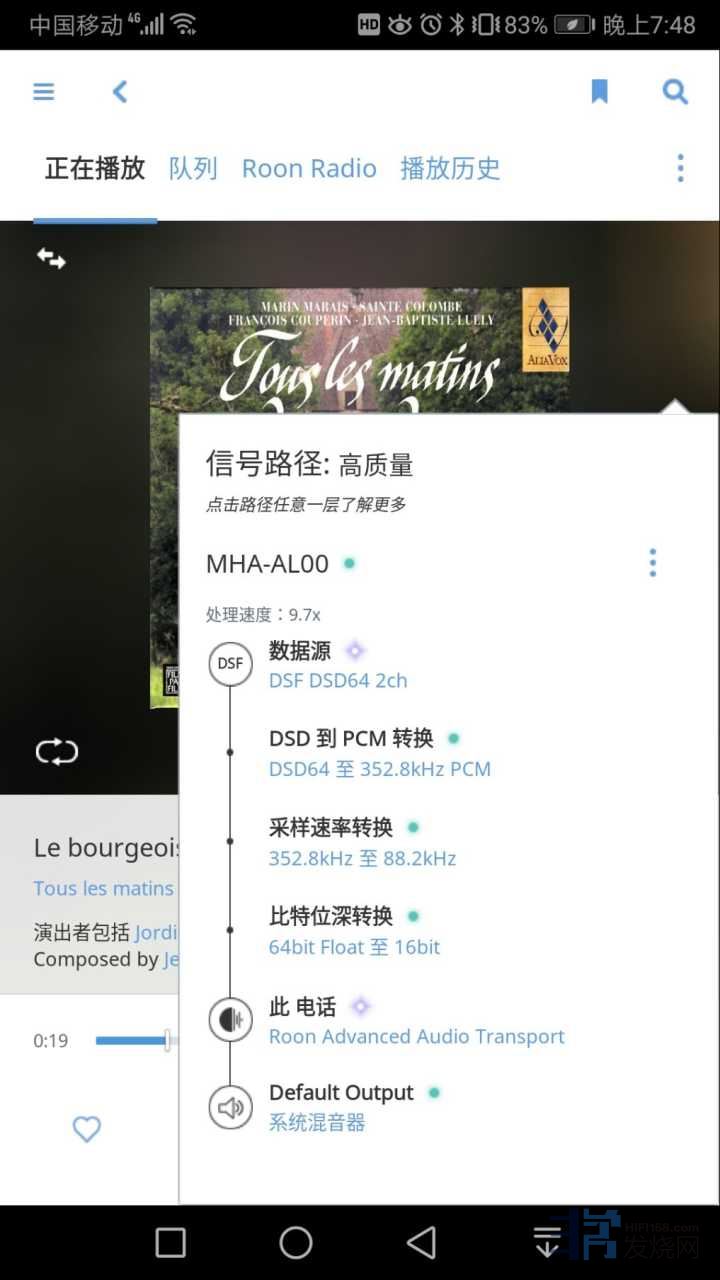Open the Tous les matins album link
Screen dimensions: 720x1280
(103, 888)
